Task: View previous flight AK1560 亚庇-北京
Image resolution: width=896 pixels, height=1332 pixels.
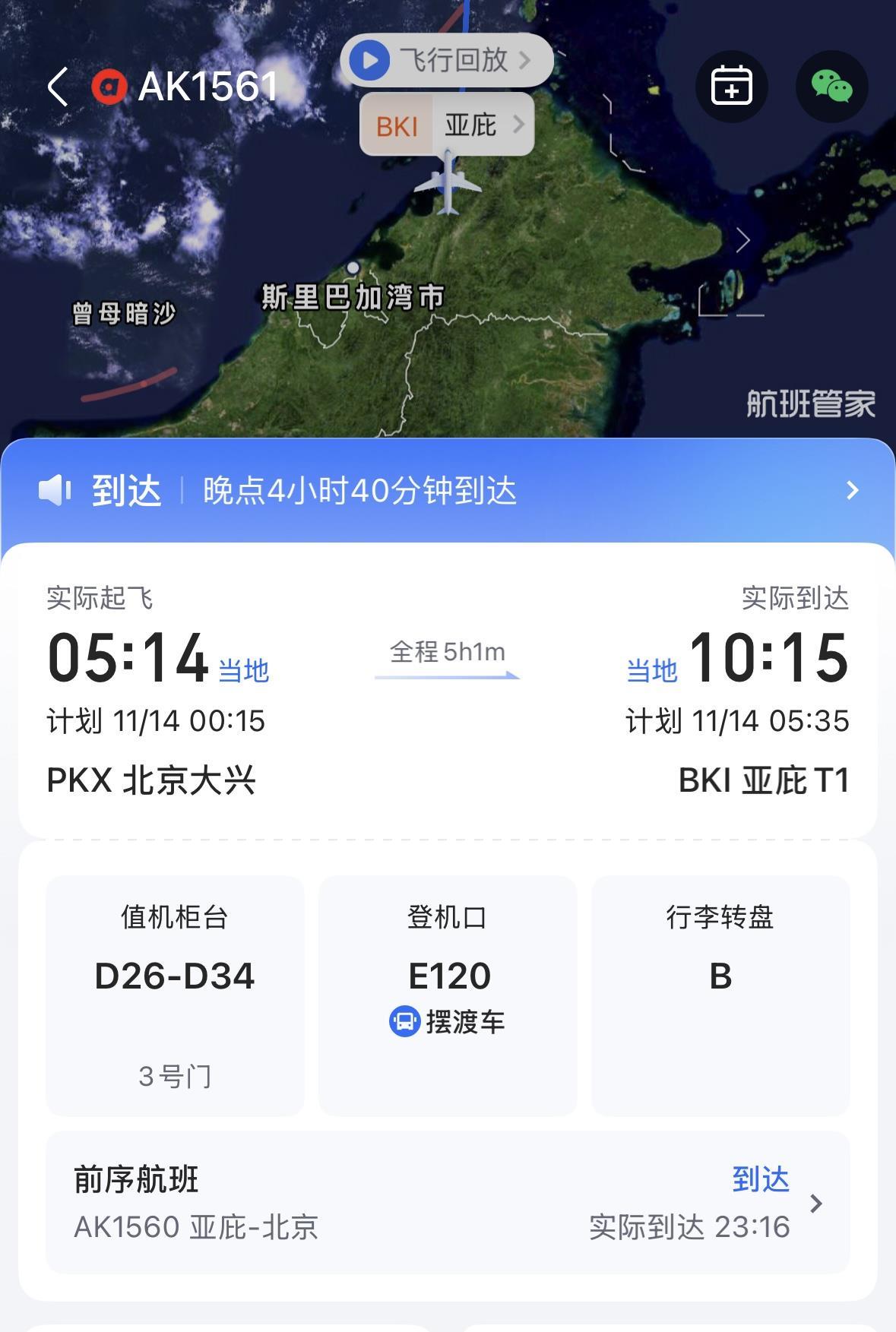Action: (448, 1203)
